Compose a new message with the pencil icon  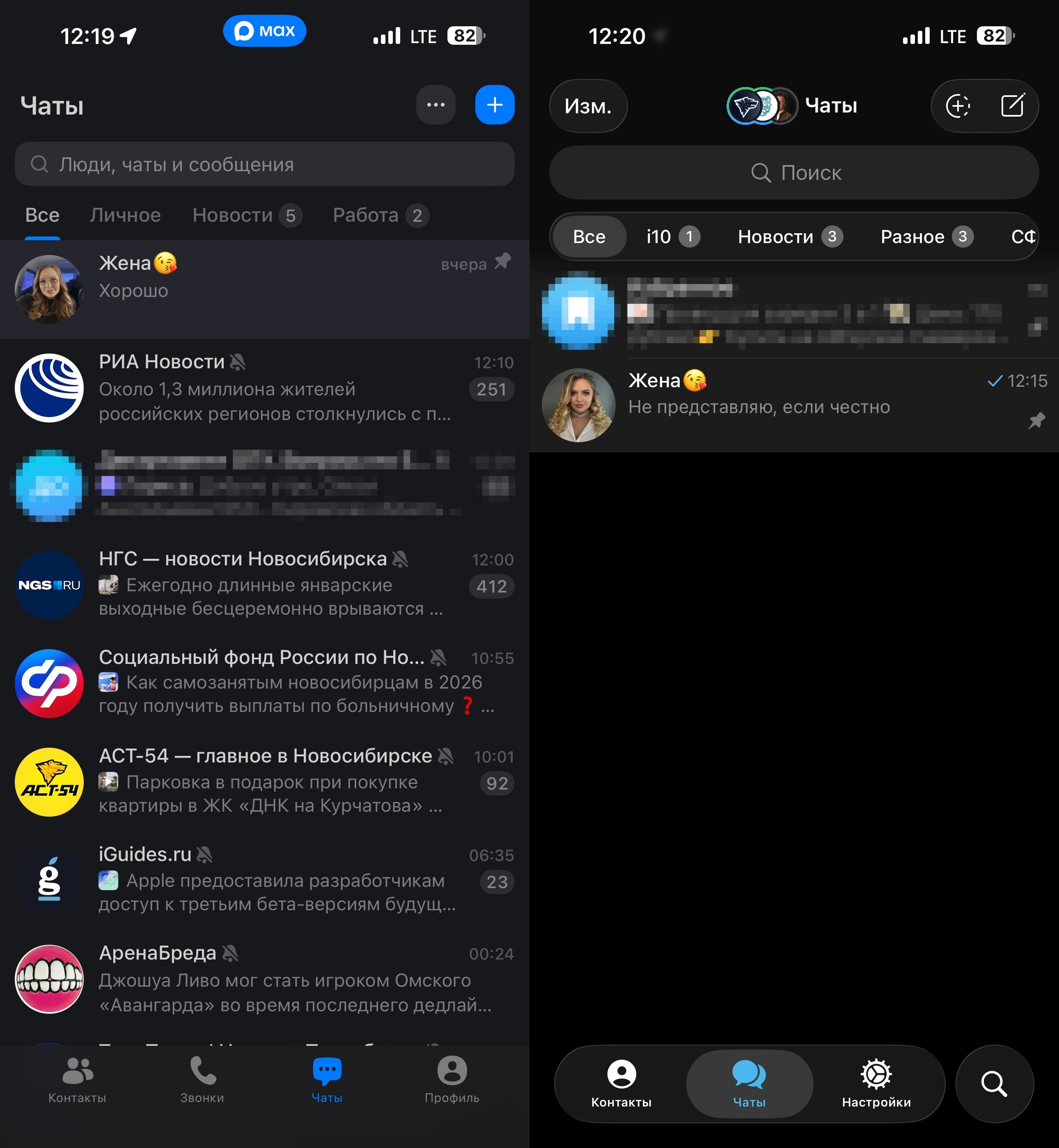coord(1012,106)
